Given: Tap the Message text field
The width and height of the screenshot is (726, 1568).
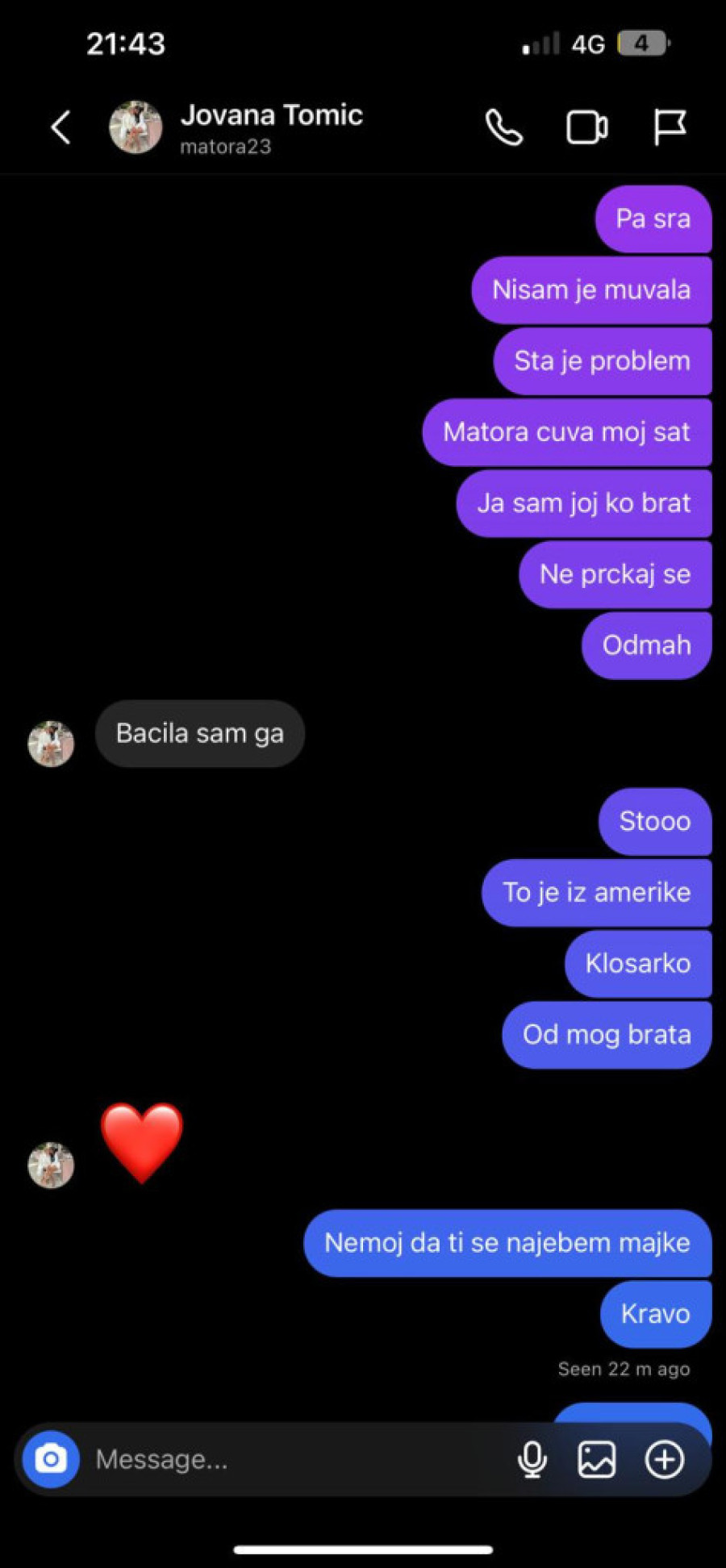Looking at the screenshot, I should [x=290, y=1459].
